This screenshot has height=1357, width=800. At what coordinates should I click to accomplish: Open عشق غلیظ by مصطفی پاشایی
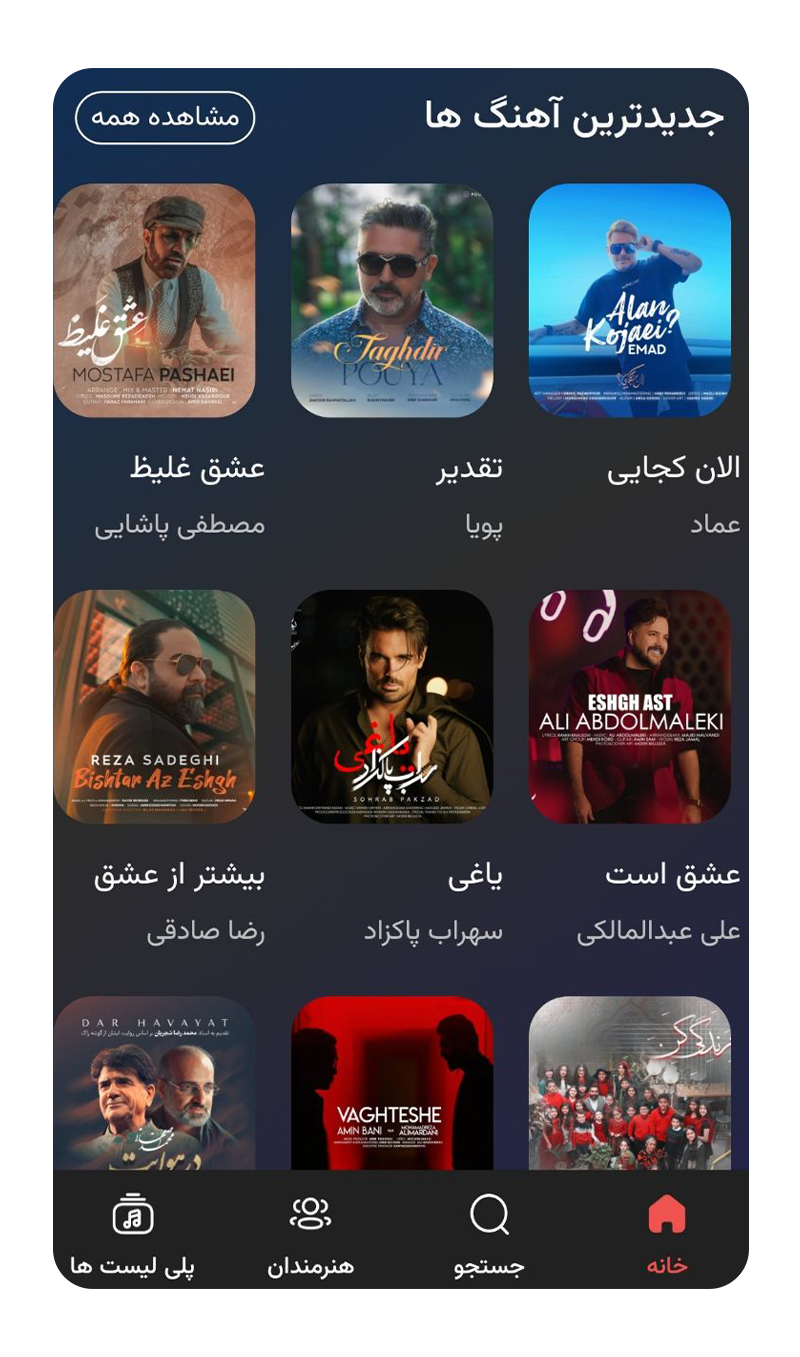(x=154, y=300)
